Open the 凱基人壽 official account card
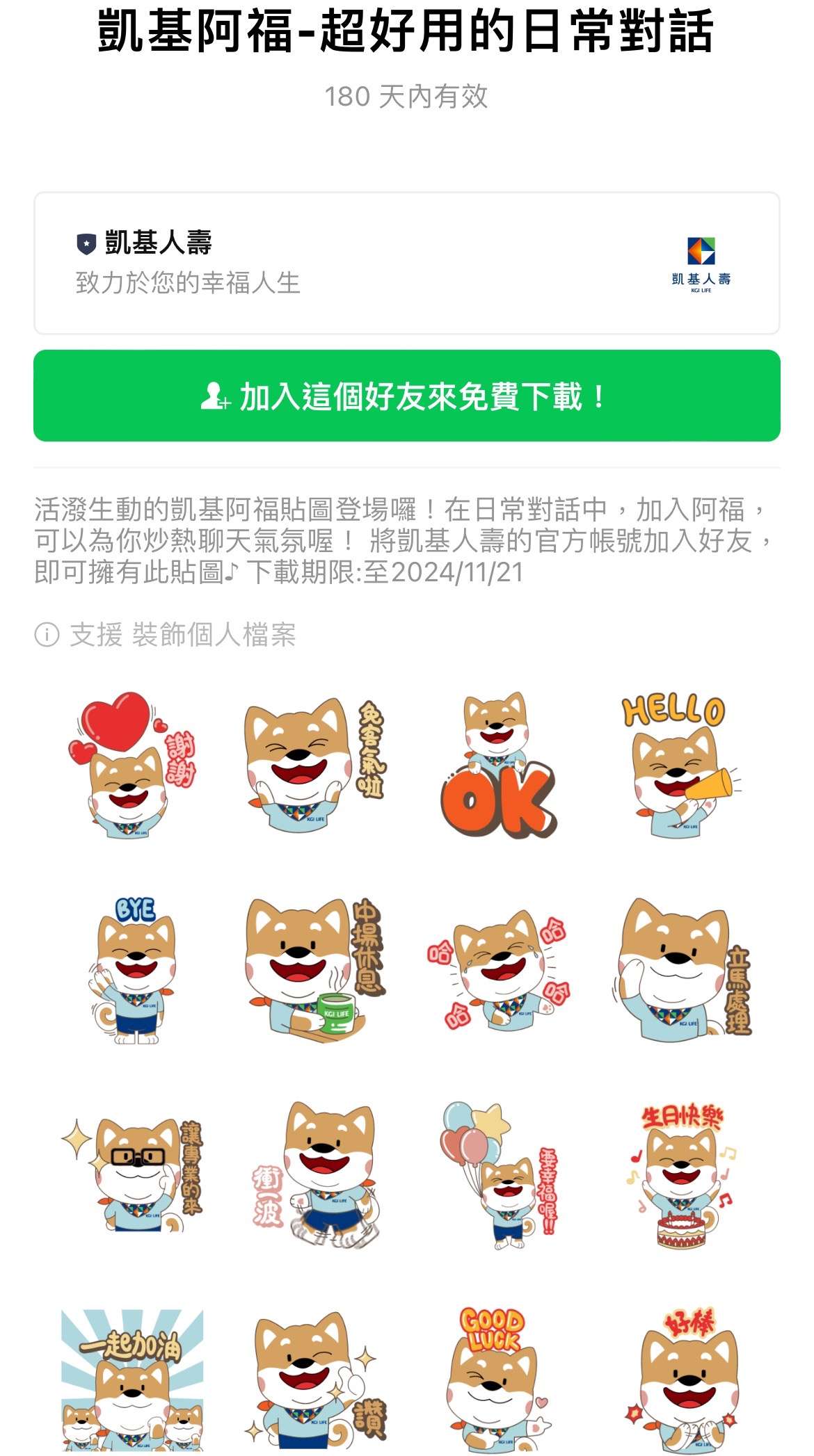 [406, 263]
